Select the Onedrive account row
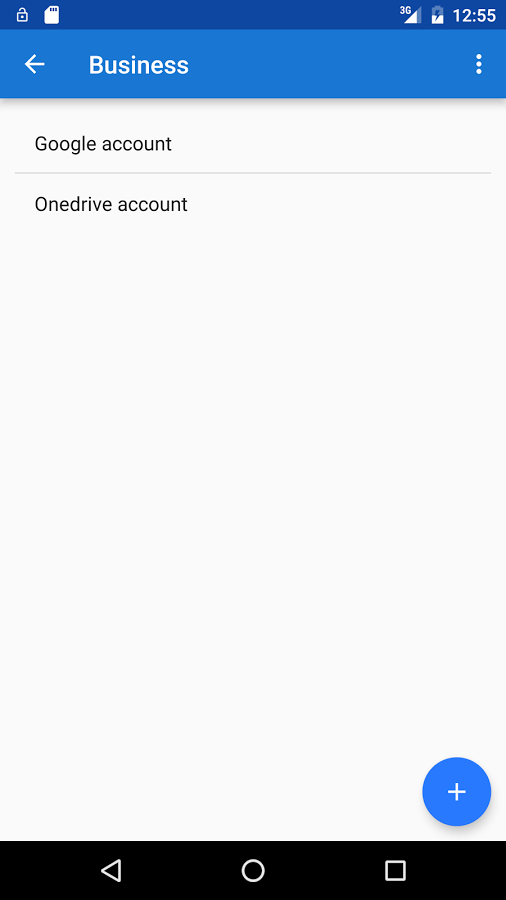 pos(253,204)
